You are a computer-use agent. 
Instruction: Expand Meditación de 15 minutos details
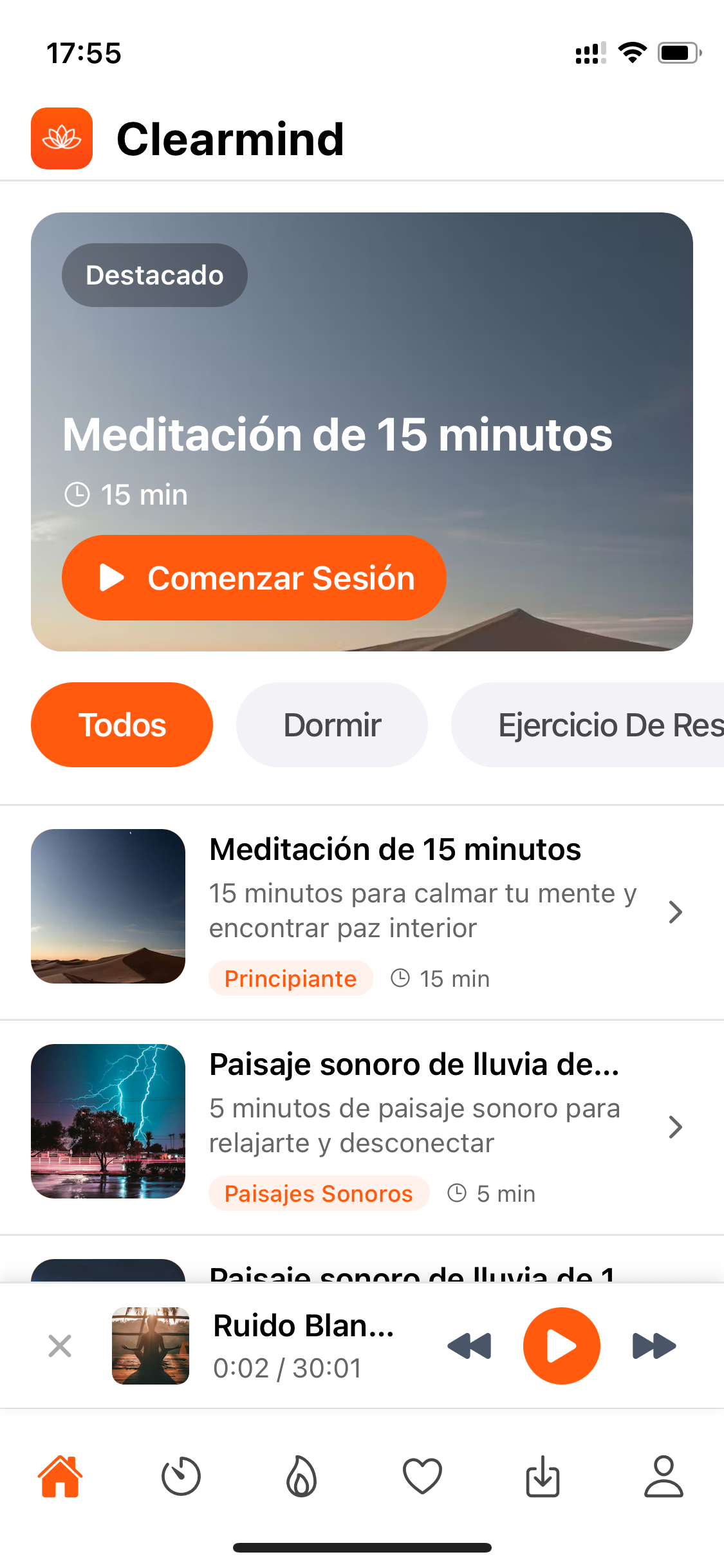click(675, 911)
